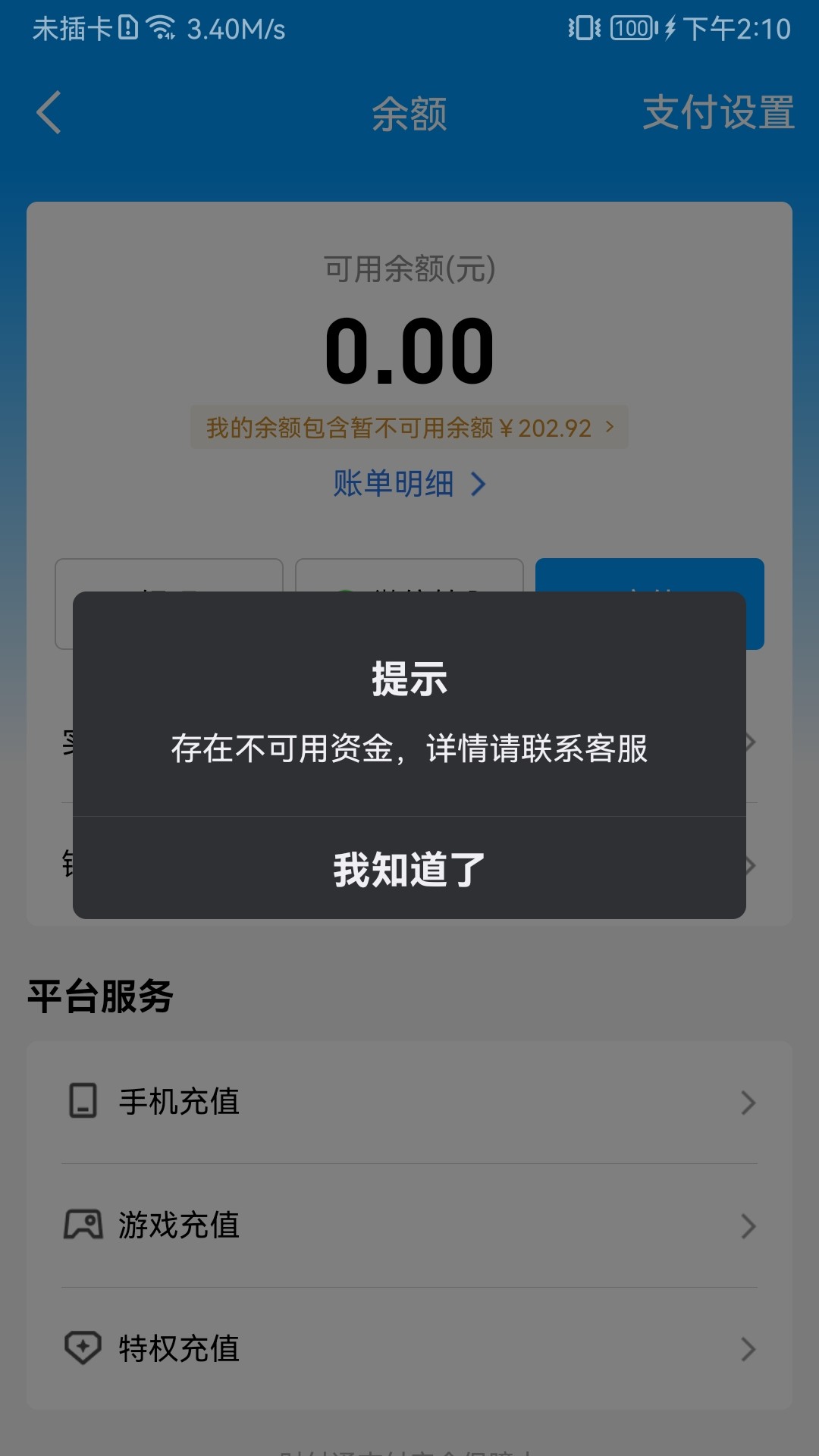
Task: Expand the 游戏充值 row chevron
Action: coord(749,1225)
